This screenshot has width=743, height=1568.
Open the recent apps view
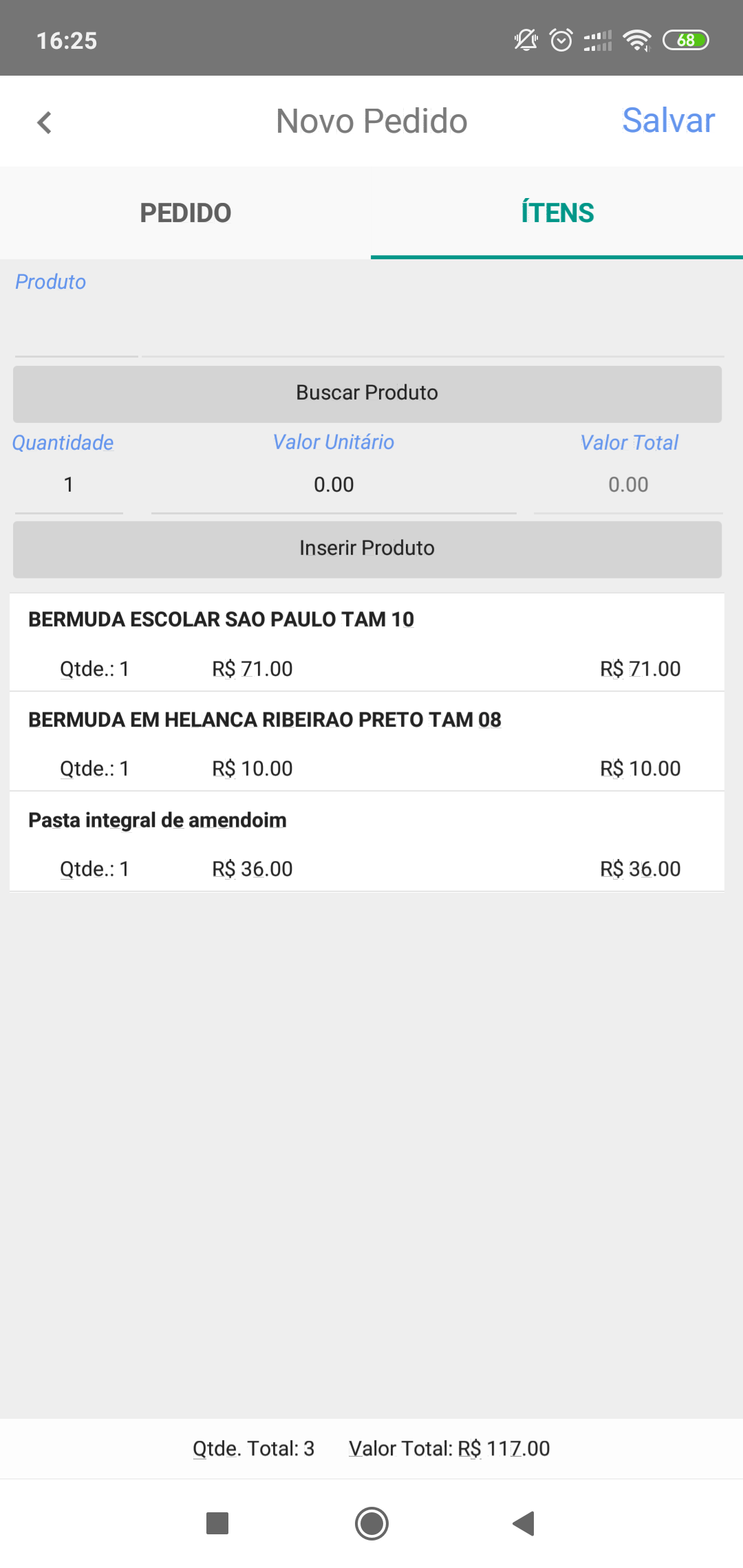coord(217,1523)
